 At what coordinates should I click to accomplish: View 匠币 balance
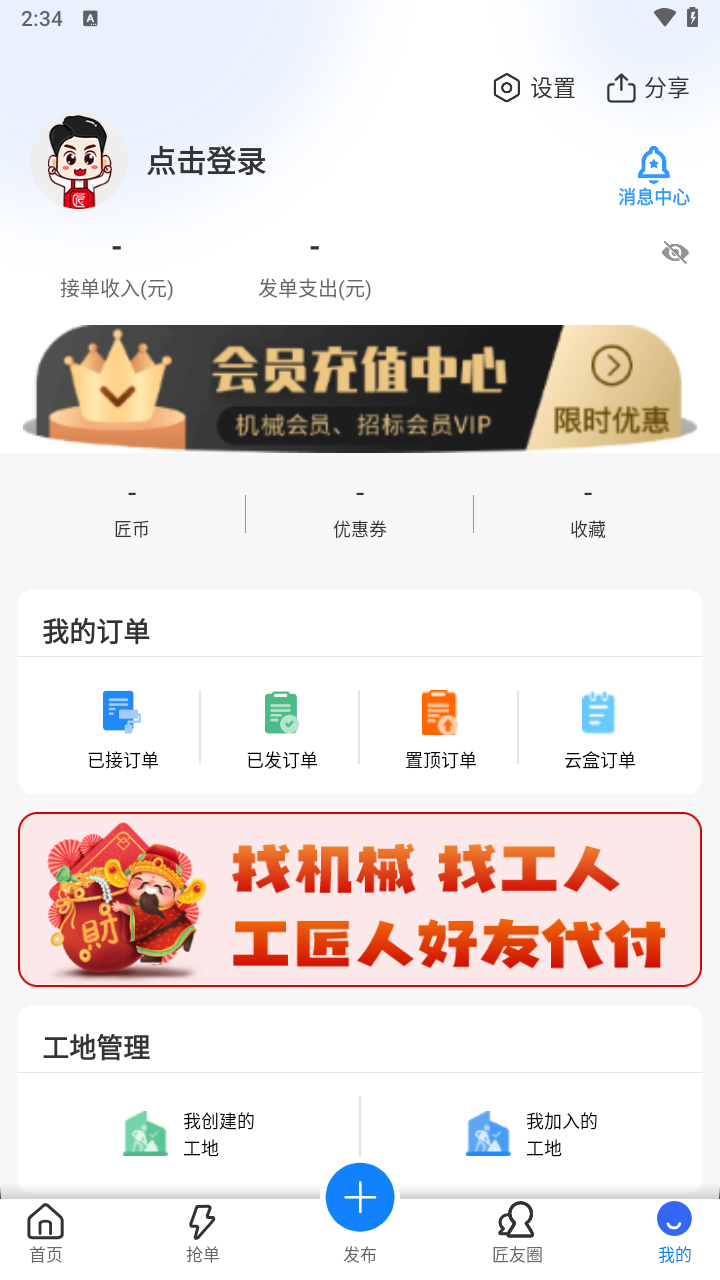[132, 512]
